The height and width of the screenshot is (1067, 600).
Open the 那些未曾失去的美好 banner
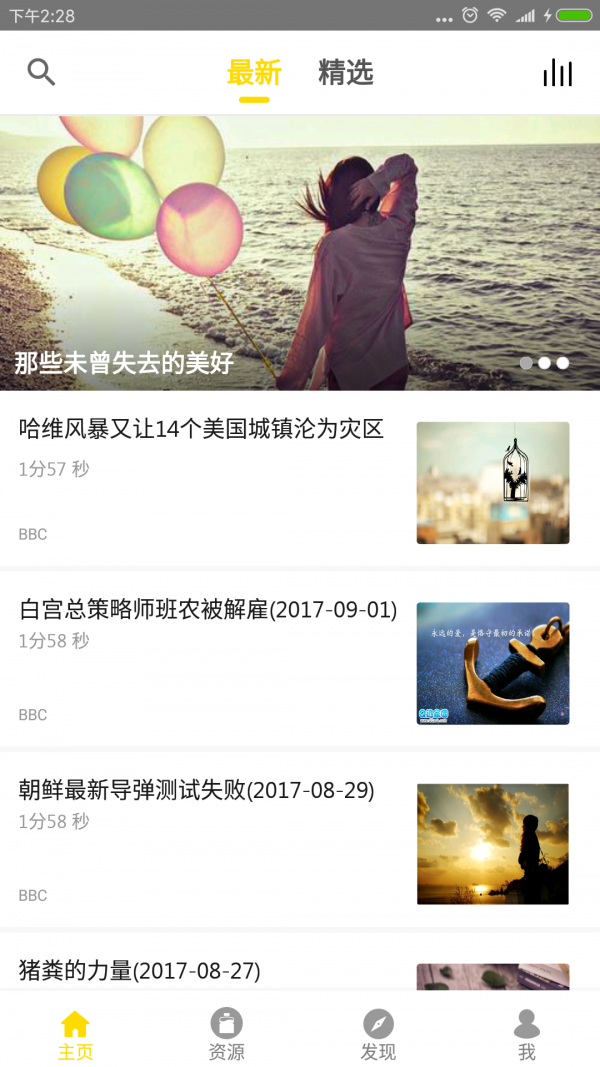point(300,252)
